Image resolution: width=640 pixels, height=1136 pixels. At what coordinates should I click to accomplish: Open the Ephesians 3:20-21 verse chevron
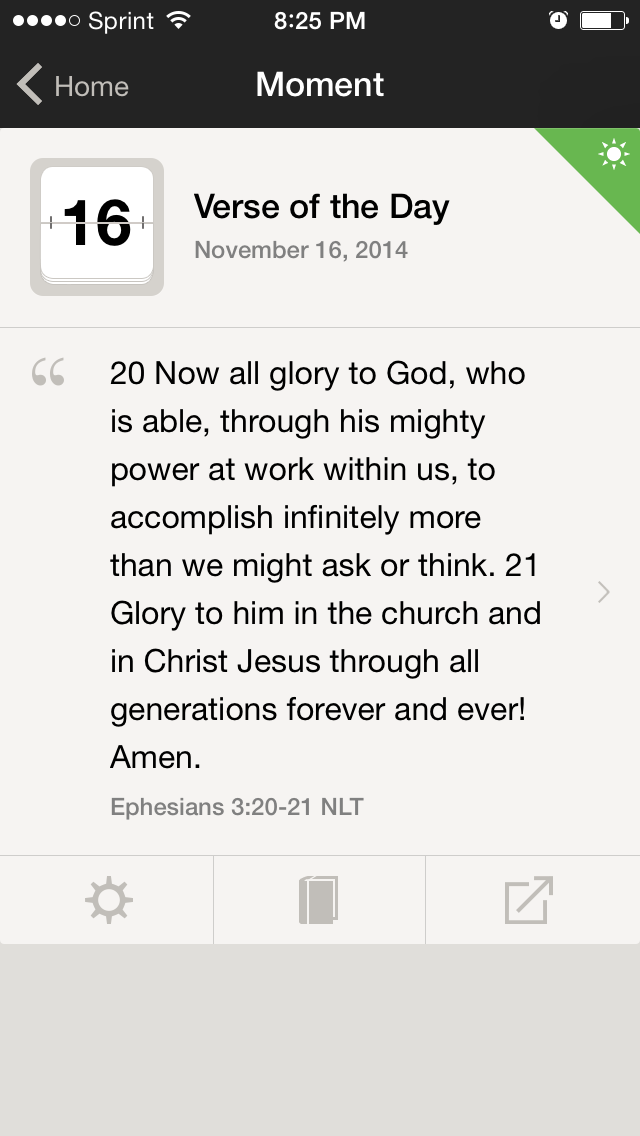pyautogui.click(x=603, y=592)
